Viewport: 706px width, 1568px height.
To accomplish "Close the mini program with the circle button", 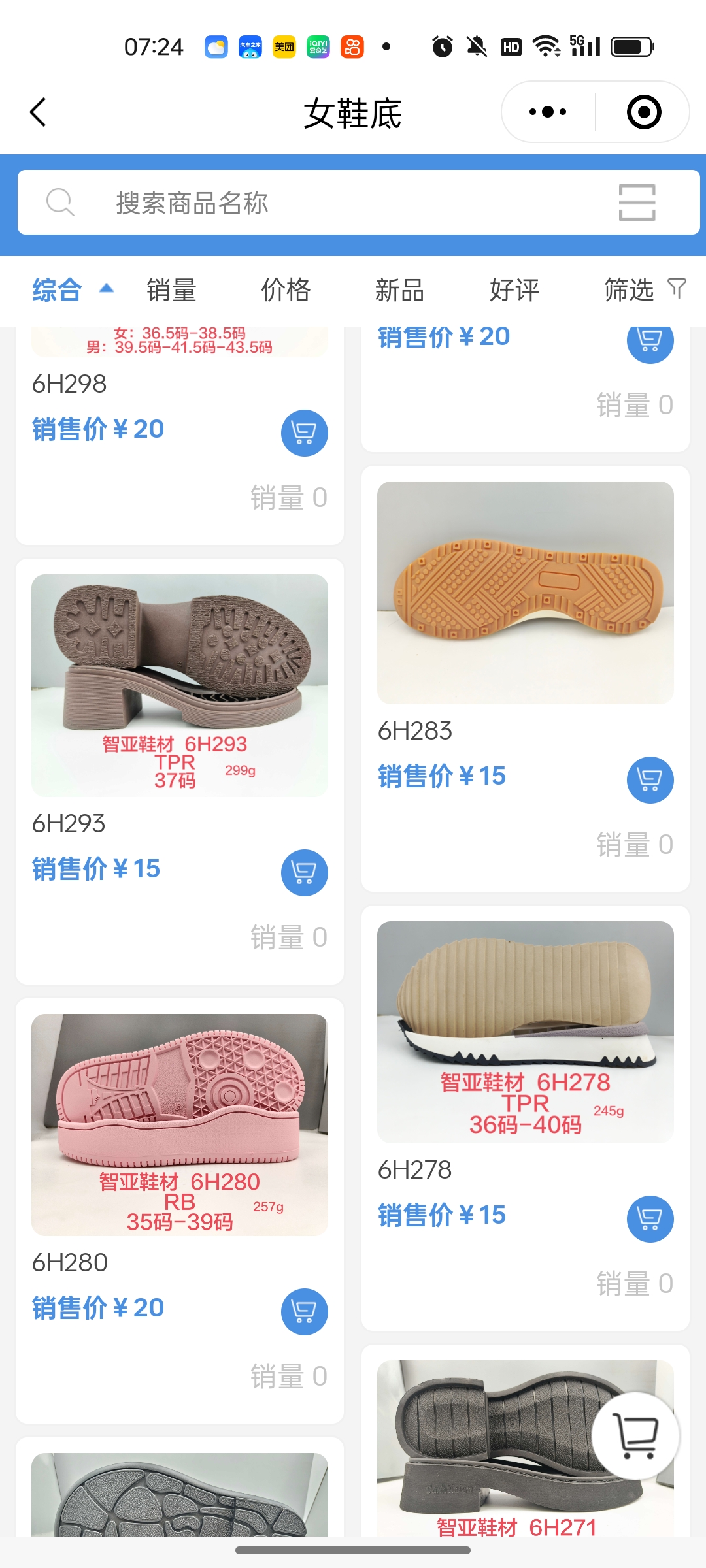I will 643,112.
